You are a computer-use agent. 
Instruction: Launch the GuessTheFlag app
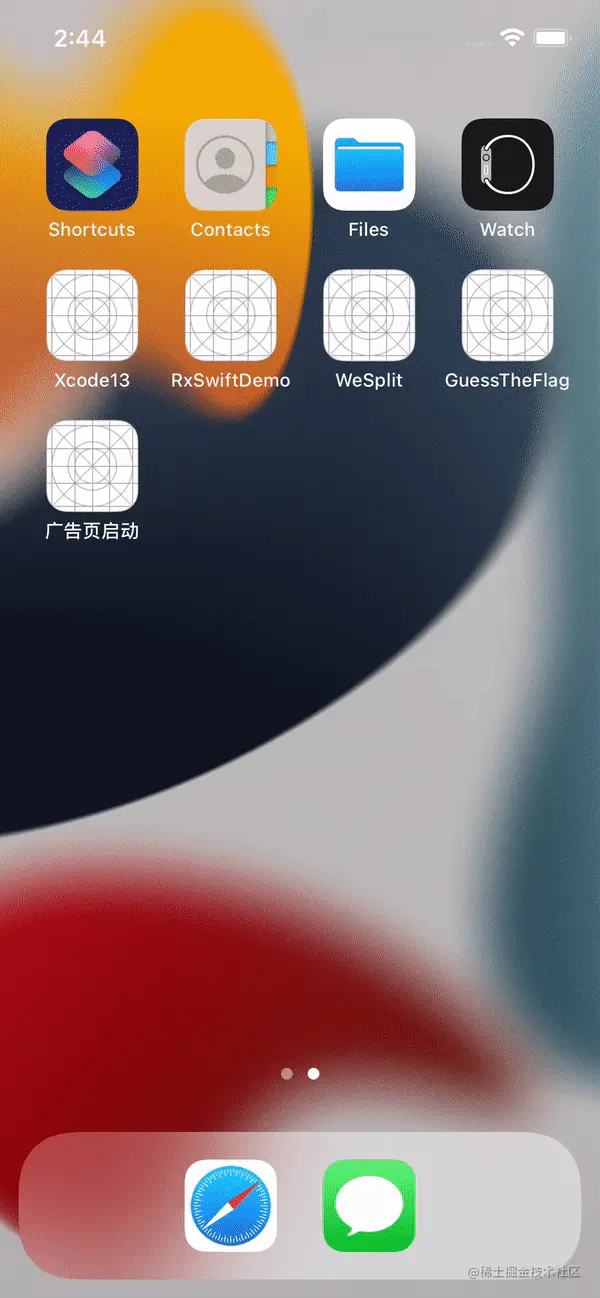507,315
